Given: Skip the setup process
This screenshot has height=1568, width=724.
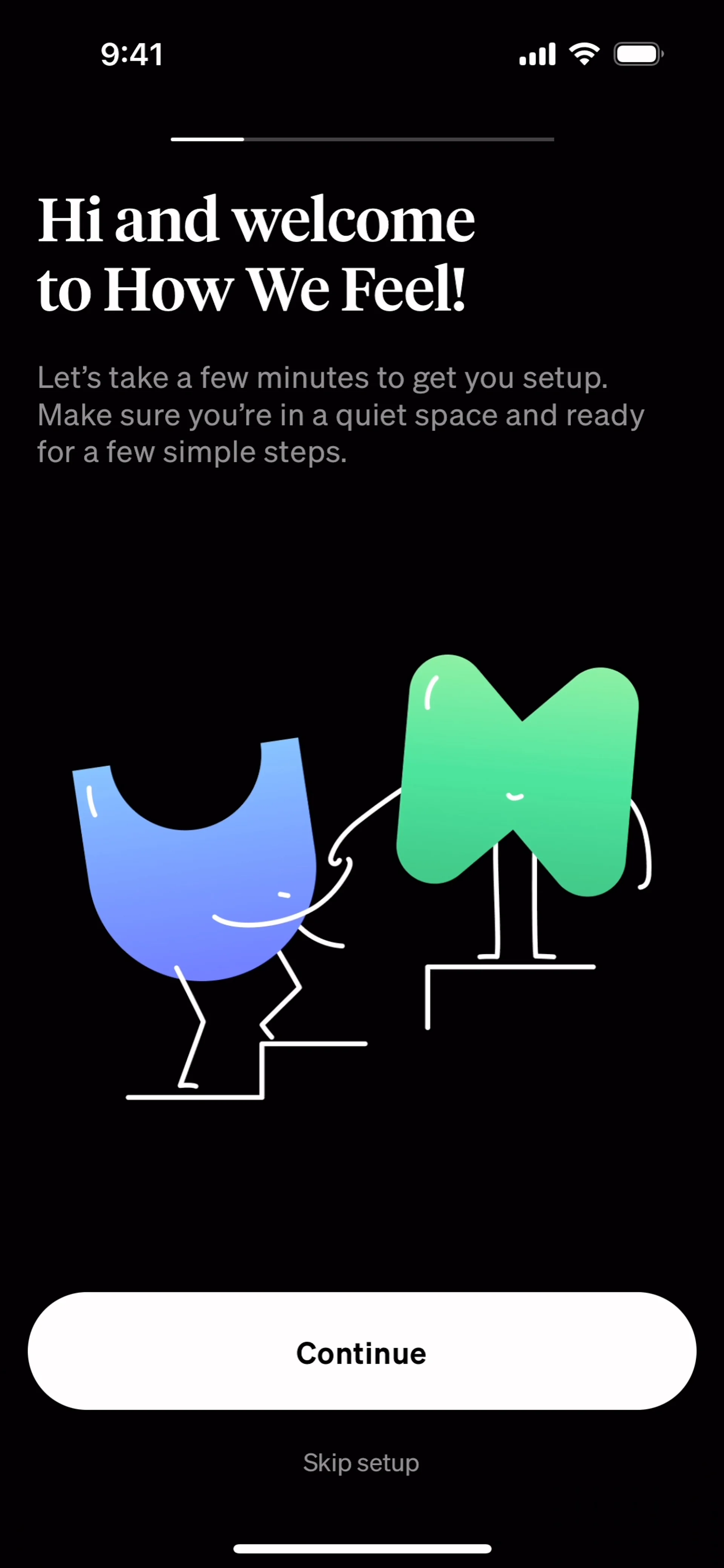Looking at the screenshot, I should (361, 1463).
